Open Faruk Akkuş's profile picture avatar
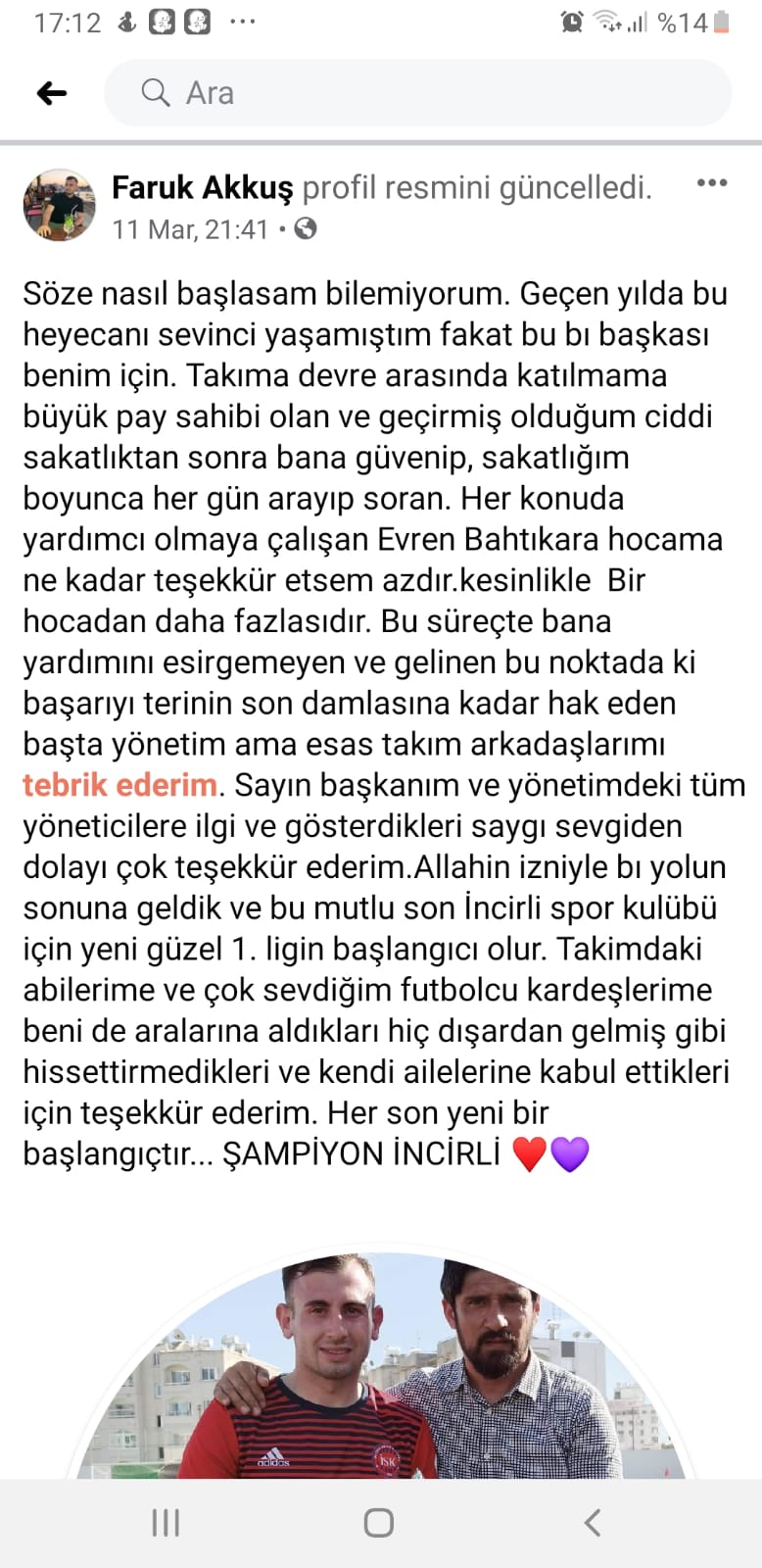Viewport: 762px width, 1568px height. coord(60,205)
